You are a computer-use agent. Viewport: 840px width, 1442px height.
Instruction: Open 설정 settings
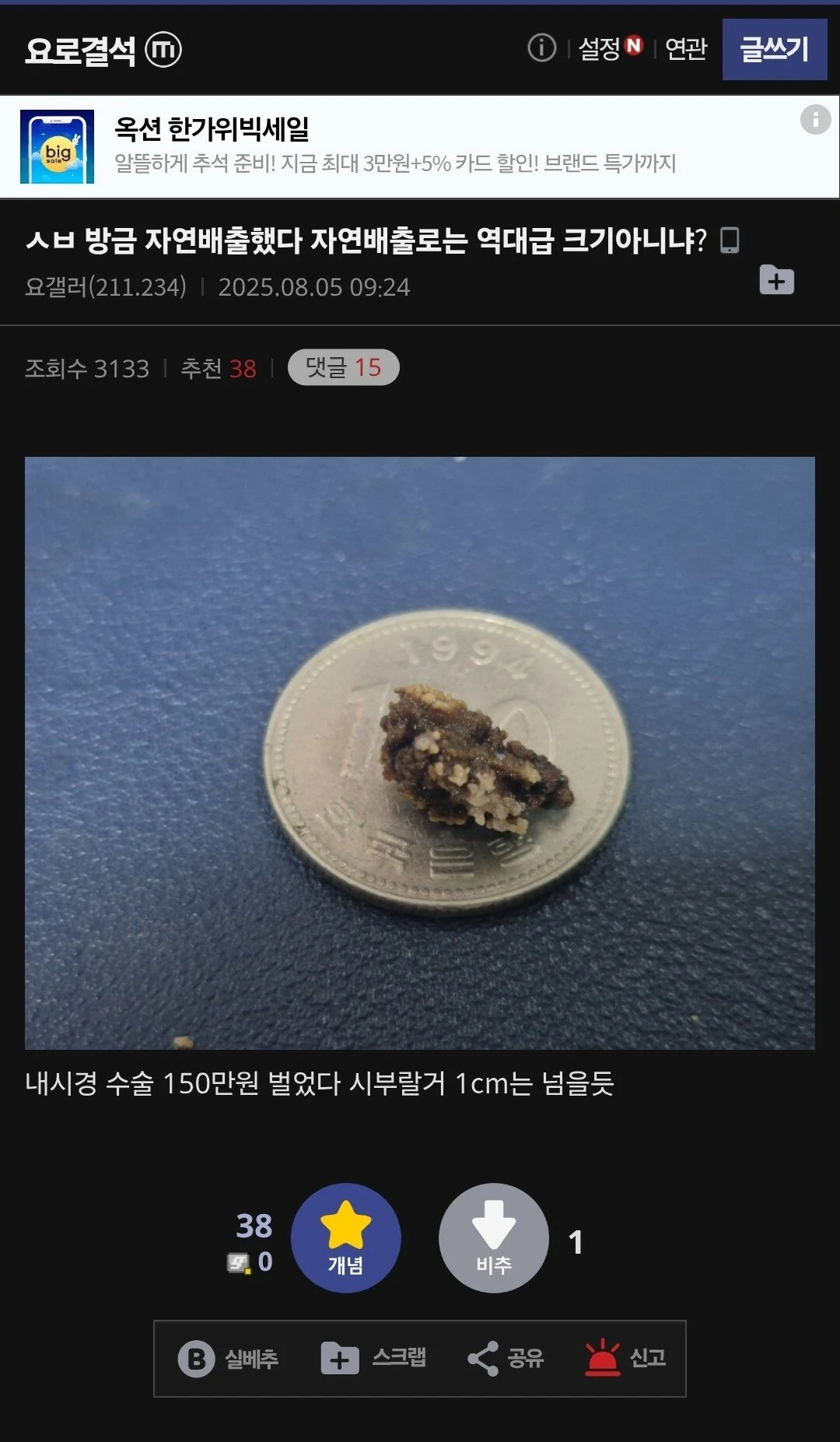(x=600, y=49)
